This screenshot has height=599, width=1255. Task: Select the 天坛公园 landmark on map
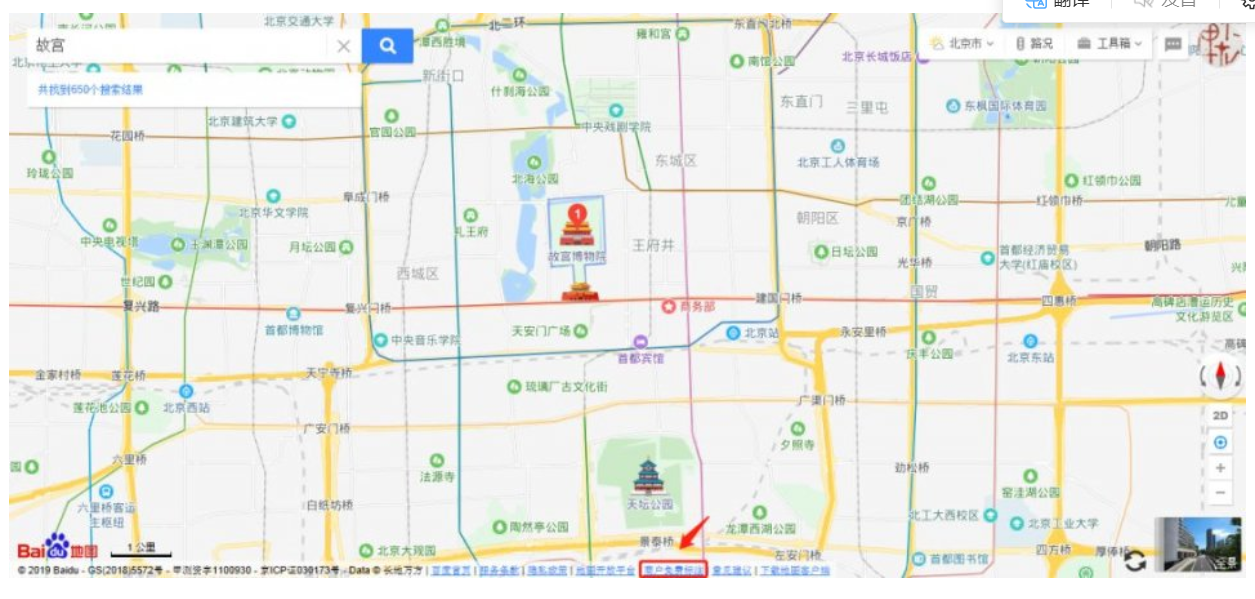(649, 485)
